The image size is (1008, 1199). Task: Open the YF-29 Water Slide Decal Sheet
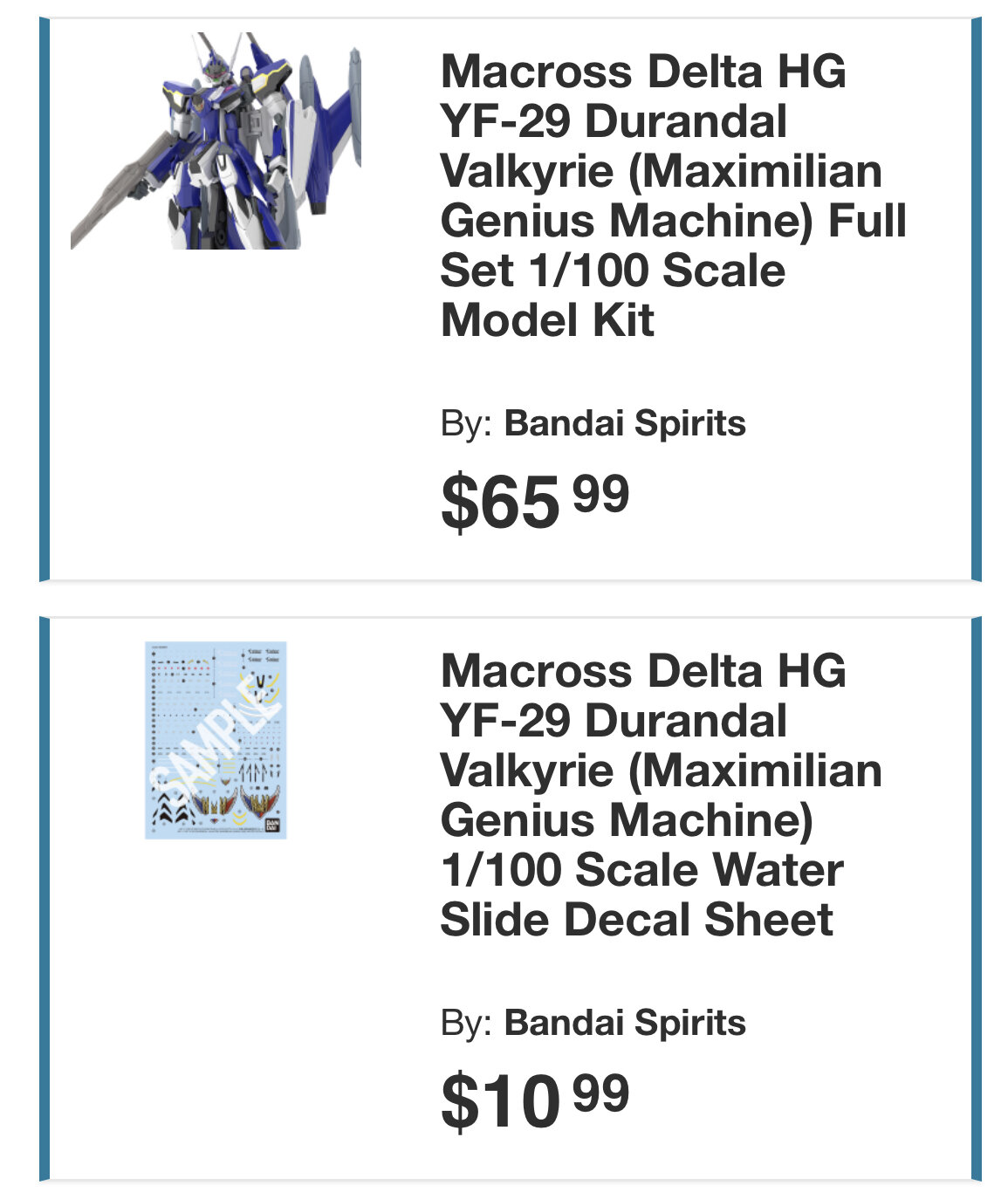[x=660, y=795]
